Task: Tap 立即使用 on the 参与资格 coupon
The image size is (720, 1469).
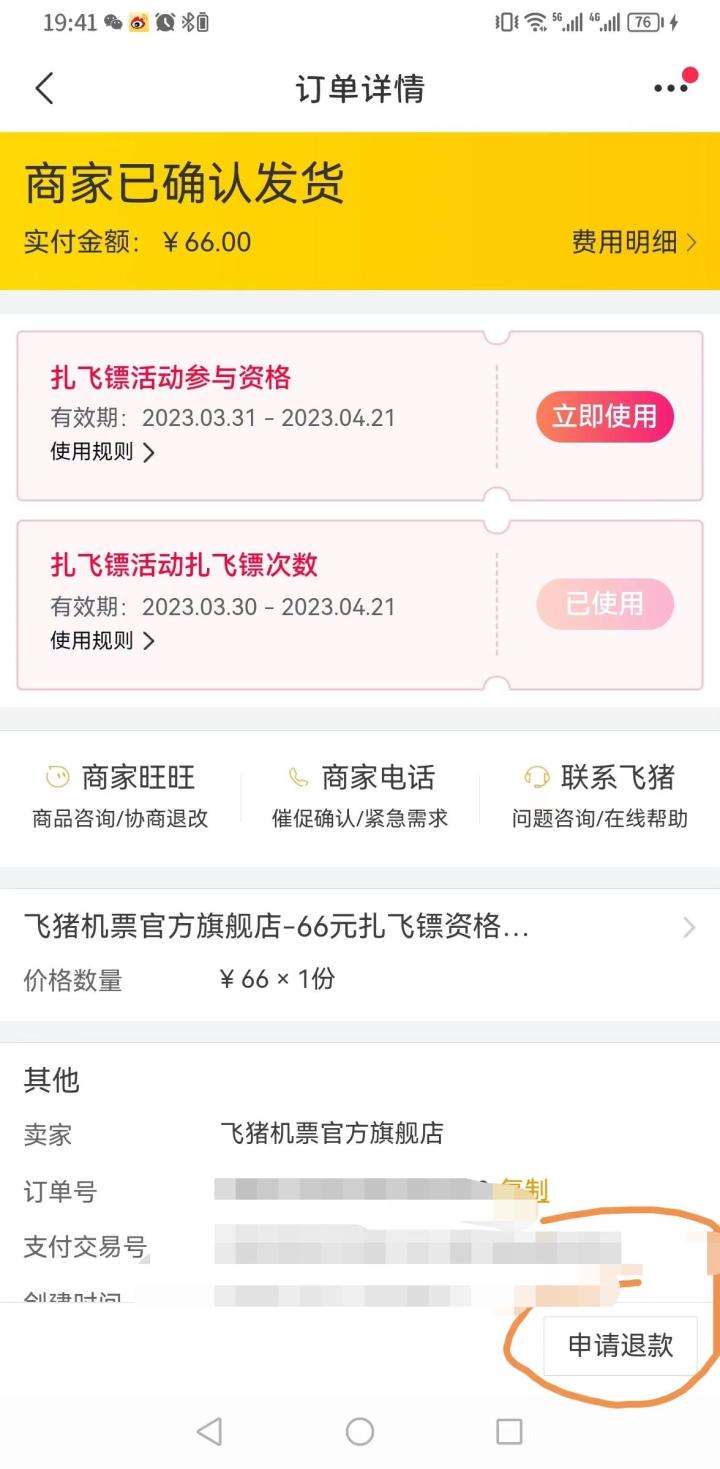Action: click(x=604, y=416)
